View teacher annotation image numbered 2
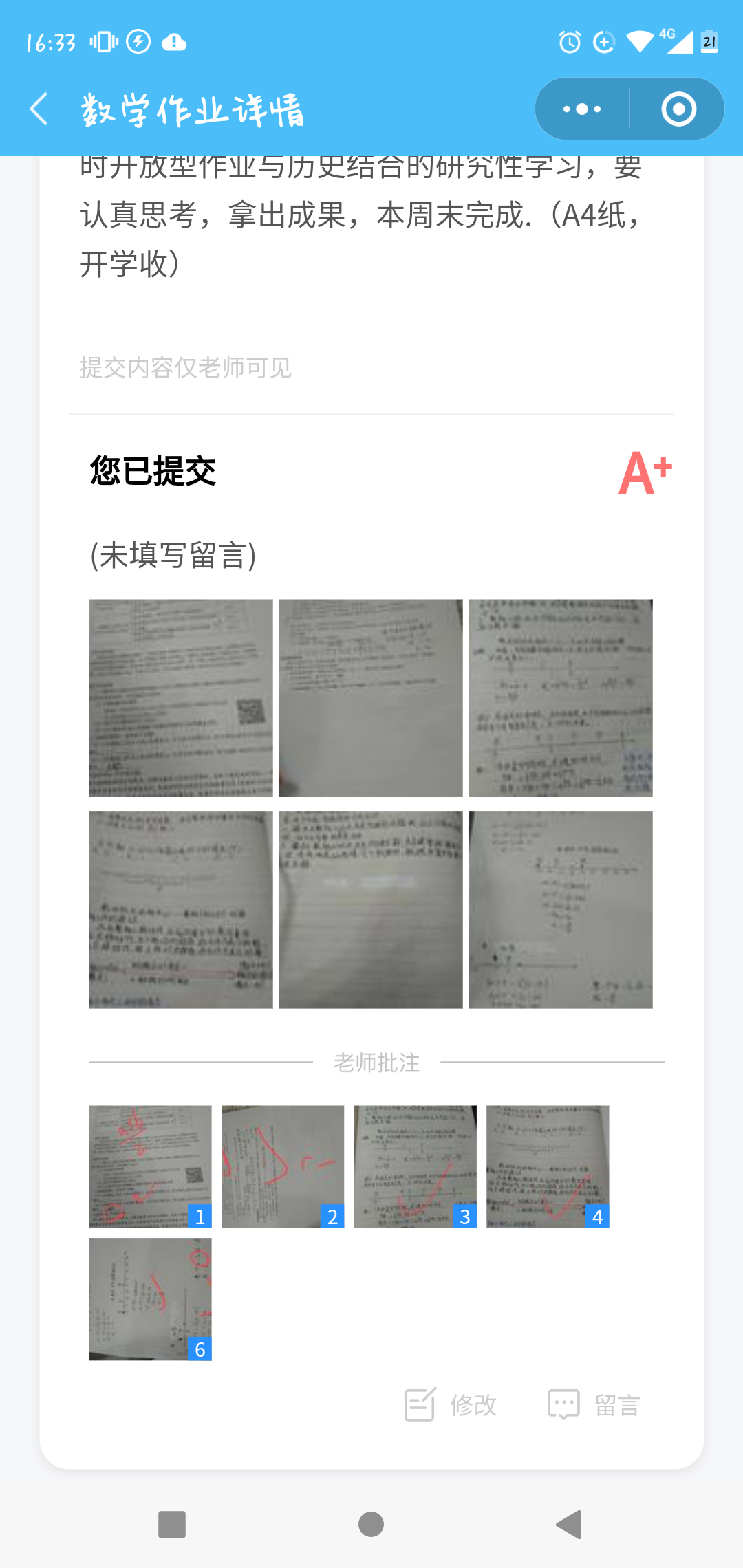The image size is (743, 1568). pyautogui.click(x=283, y=1166)
